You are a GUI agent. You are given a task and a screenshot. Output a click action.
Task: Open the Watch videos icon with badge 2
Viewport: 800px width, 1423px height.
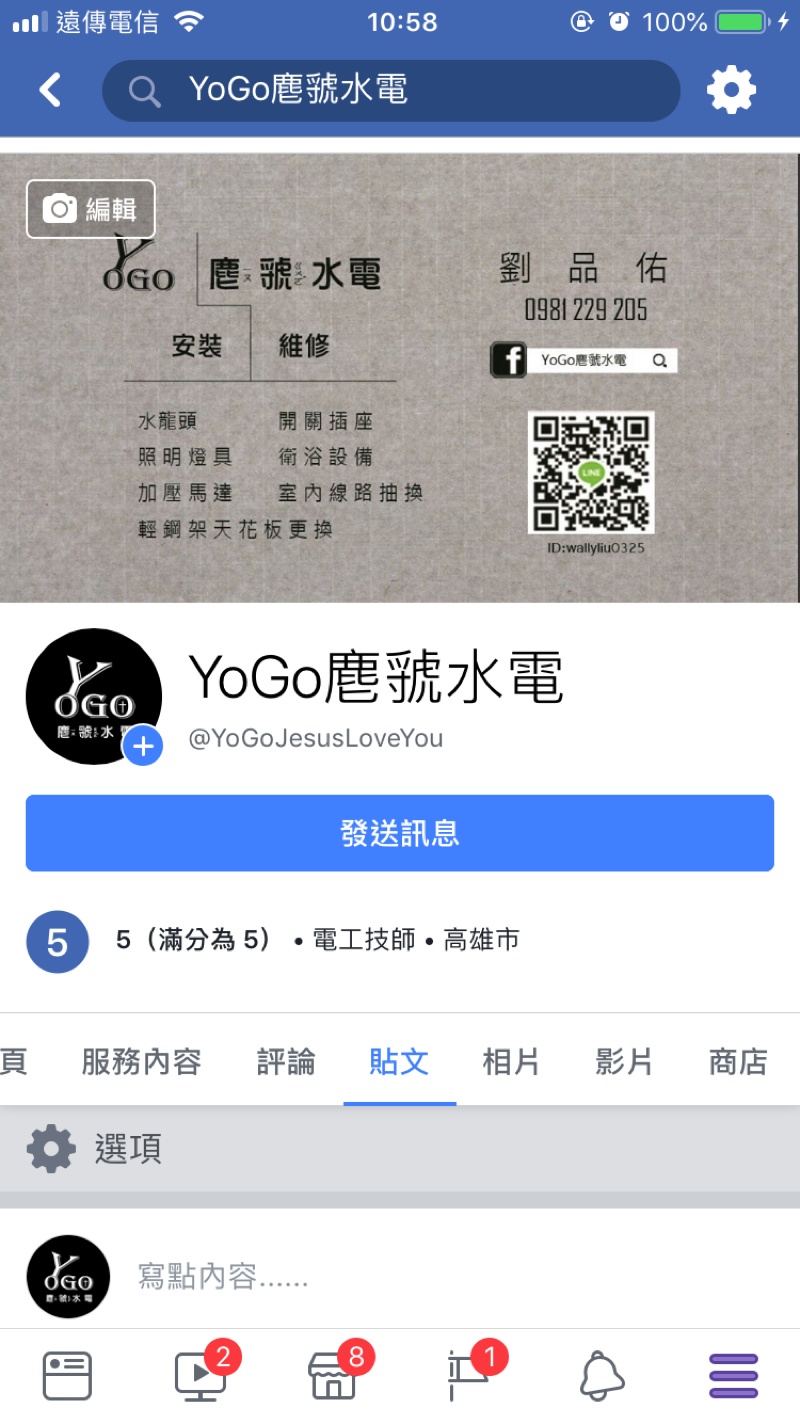[x=200, y=1375]
